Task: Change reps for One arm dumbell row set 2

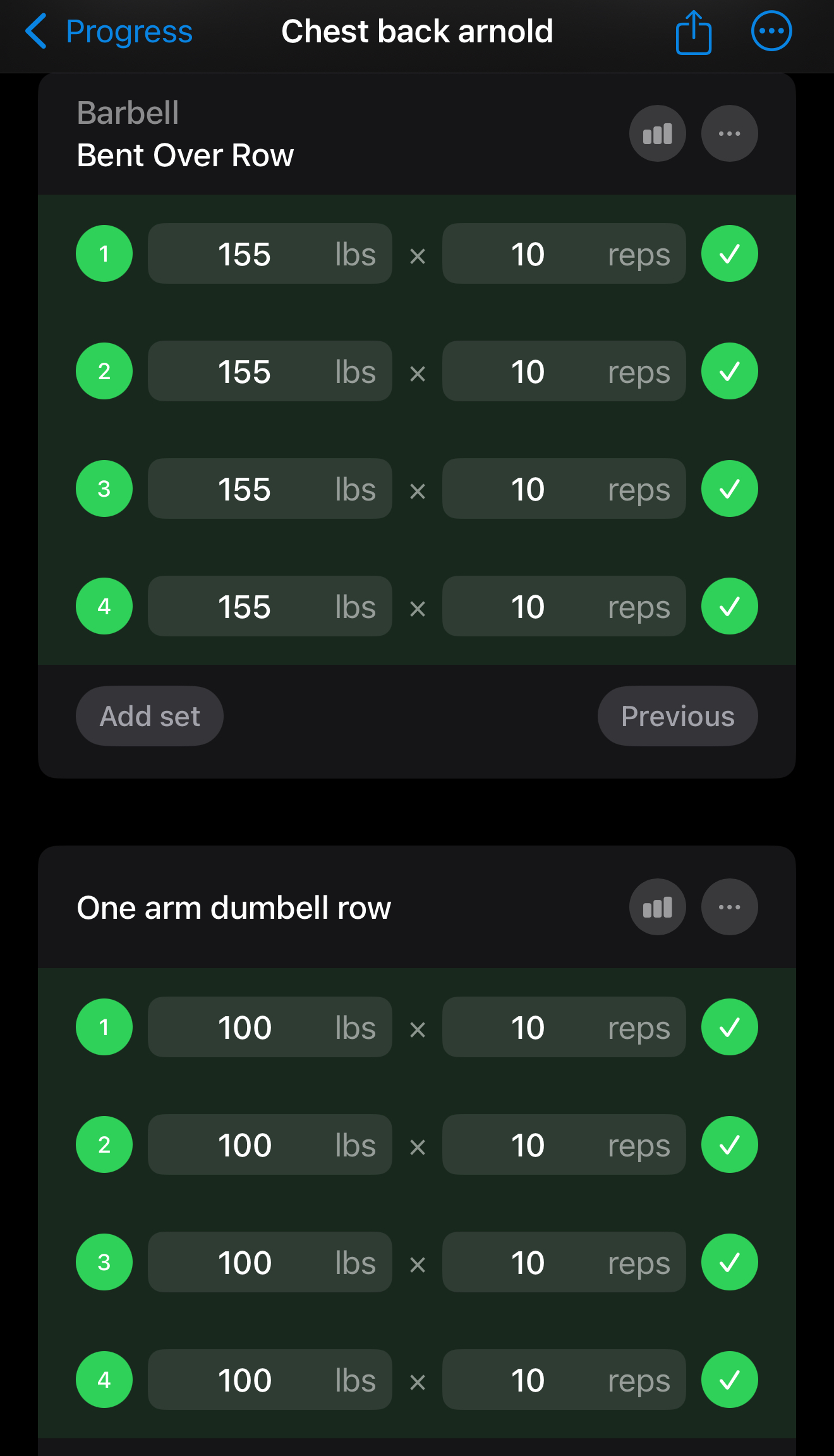Action: pyautogui.click(x=564, y=1145)
